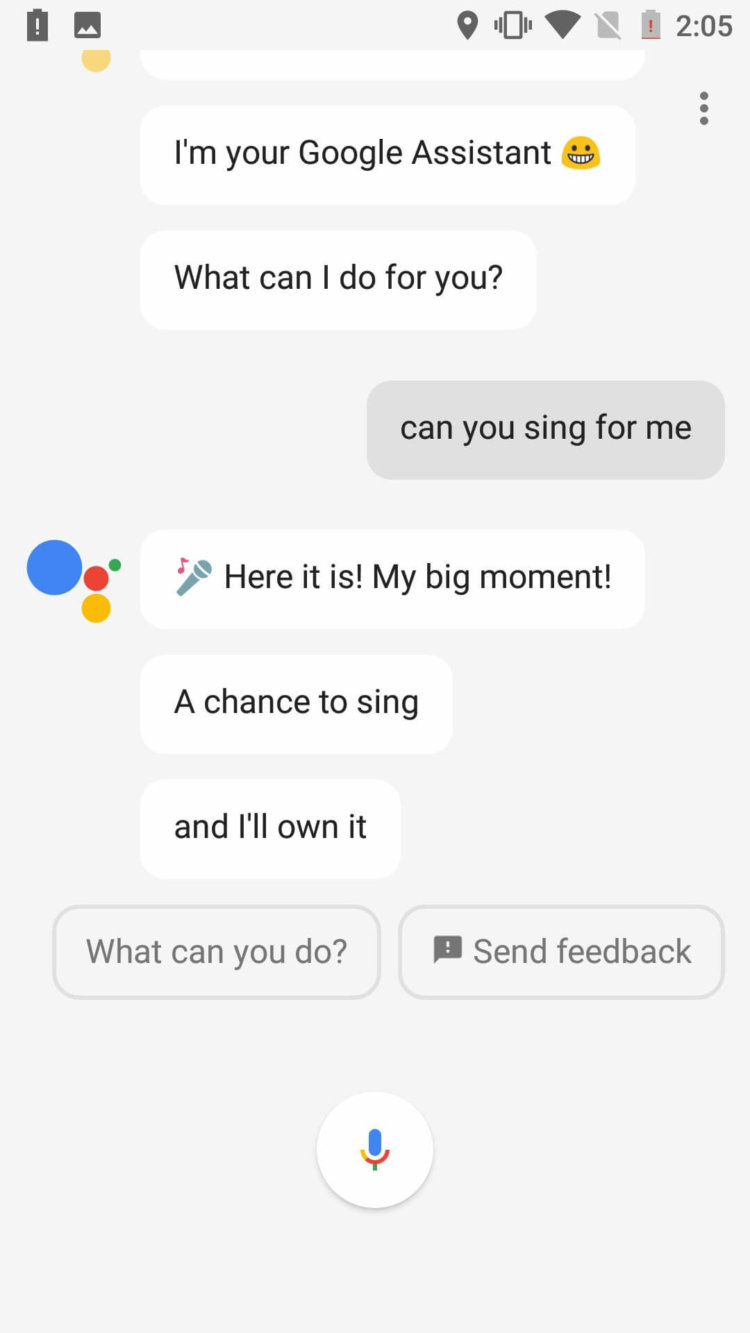Viewport: 750px width, 1333px height.
Task: Tap the 'I'm your Google Assistant' message
Action: tap(387, 153)
